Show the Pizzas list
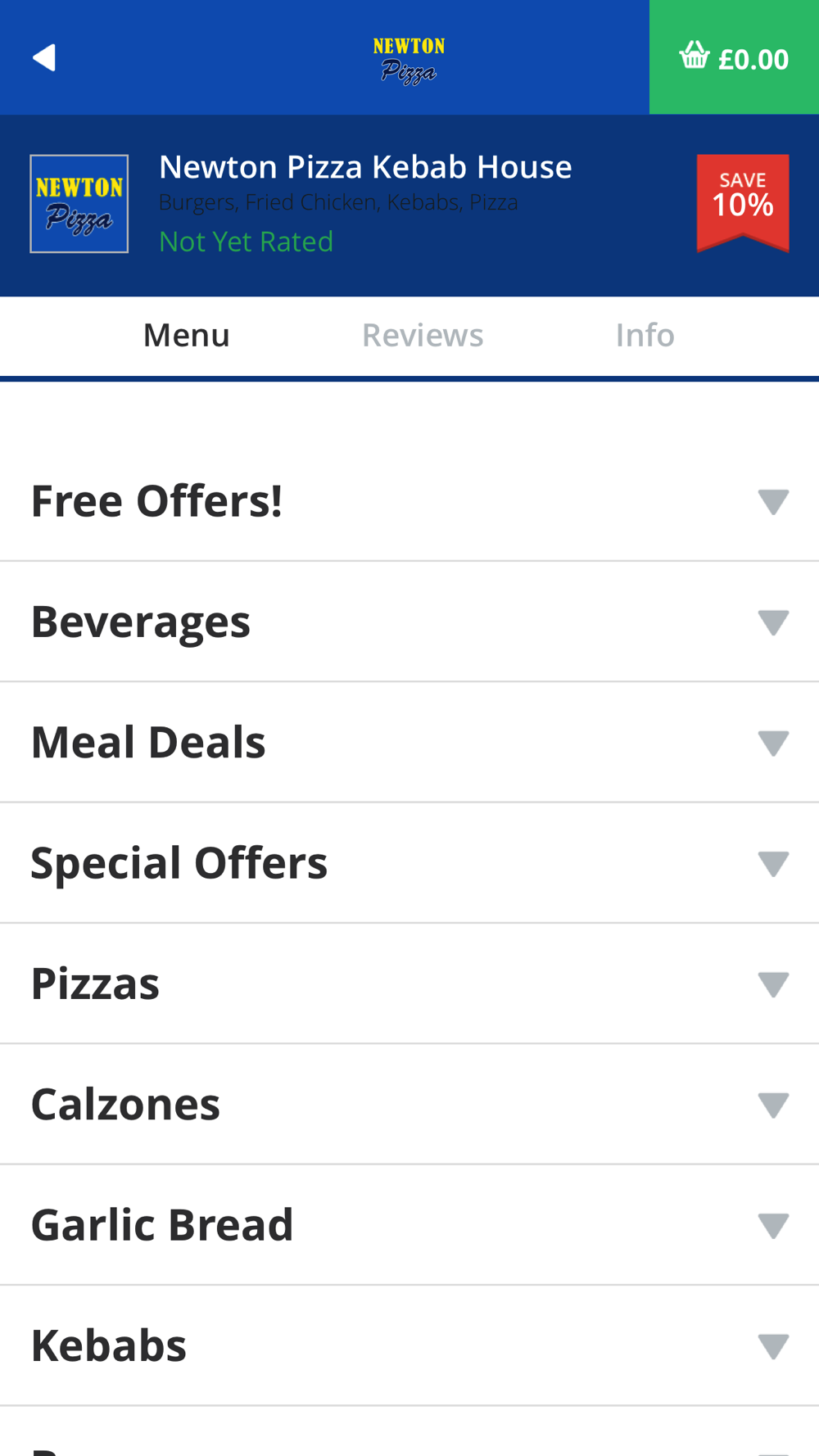 (x=409, y=983)
